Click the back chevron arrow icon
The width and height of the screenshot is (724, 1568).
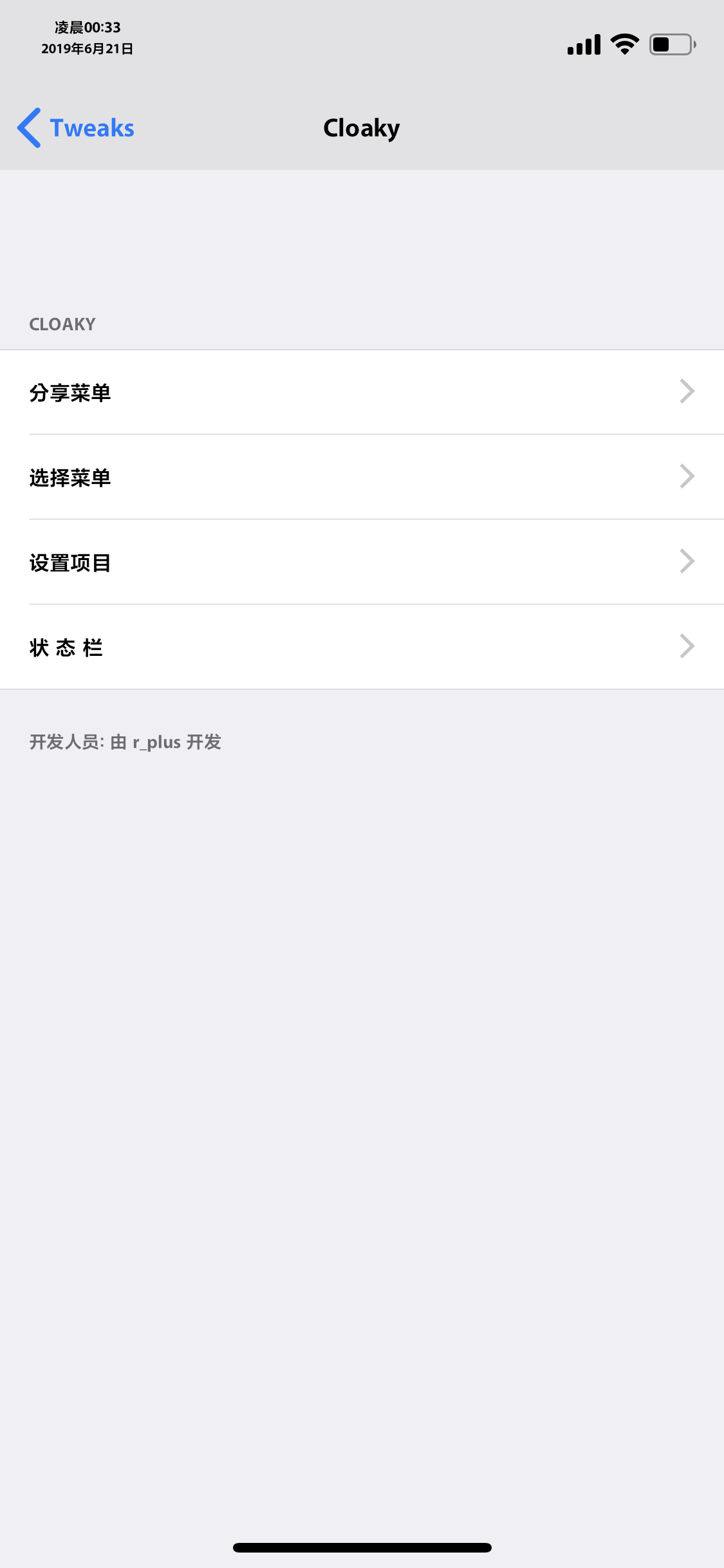29,127
